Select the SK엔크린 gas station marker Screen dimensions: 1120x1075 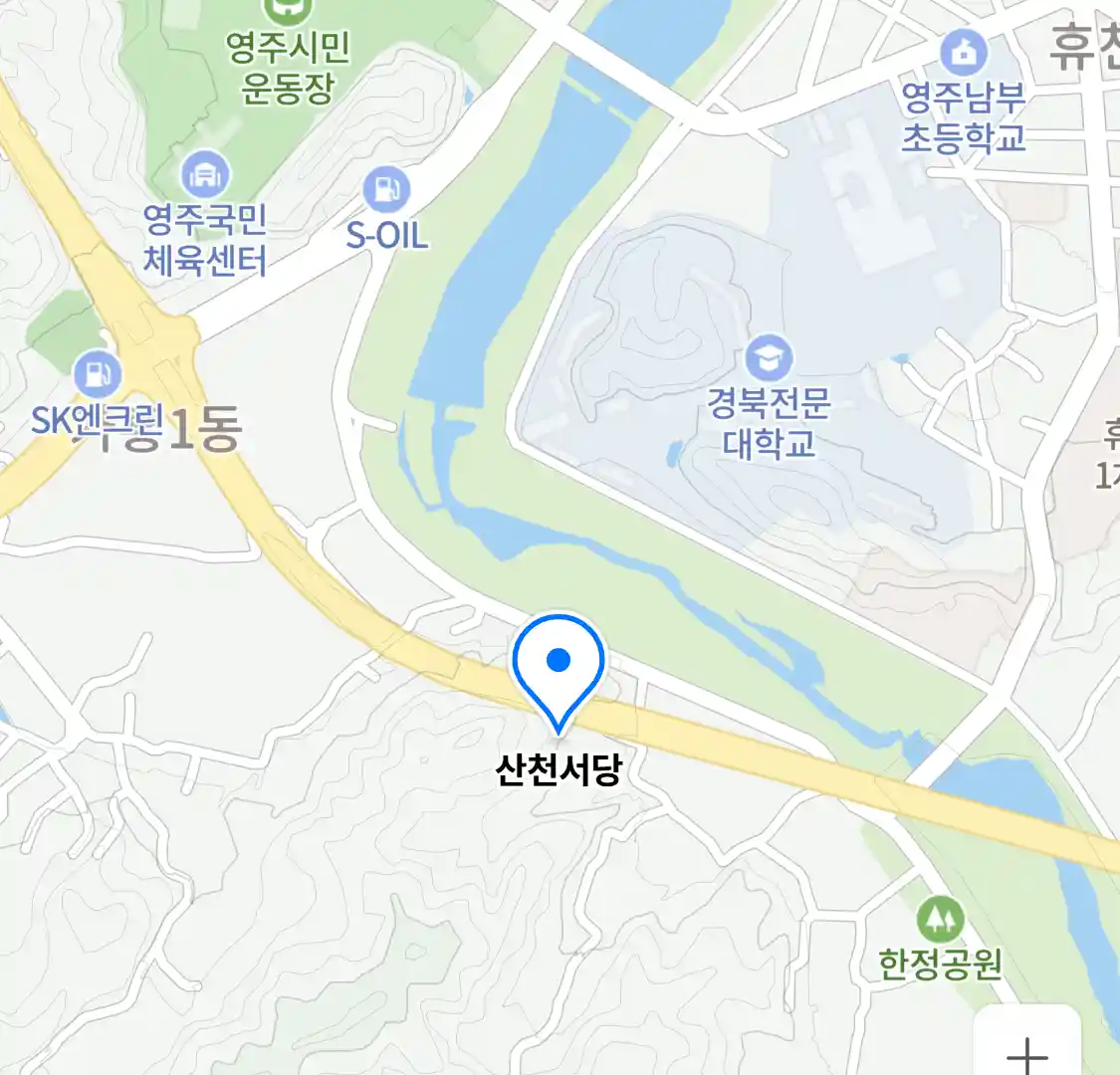pos(98,374)
